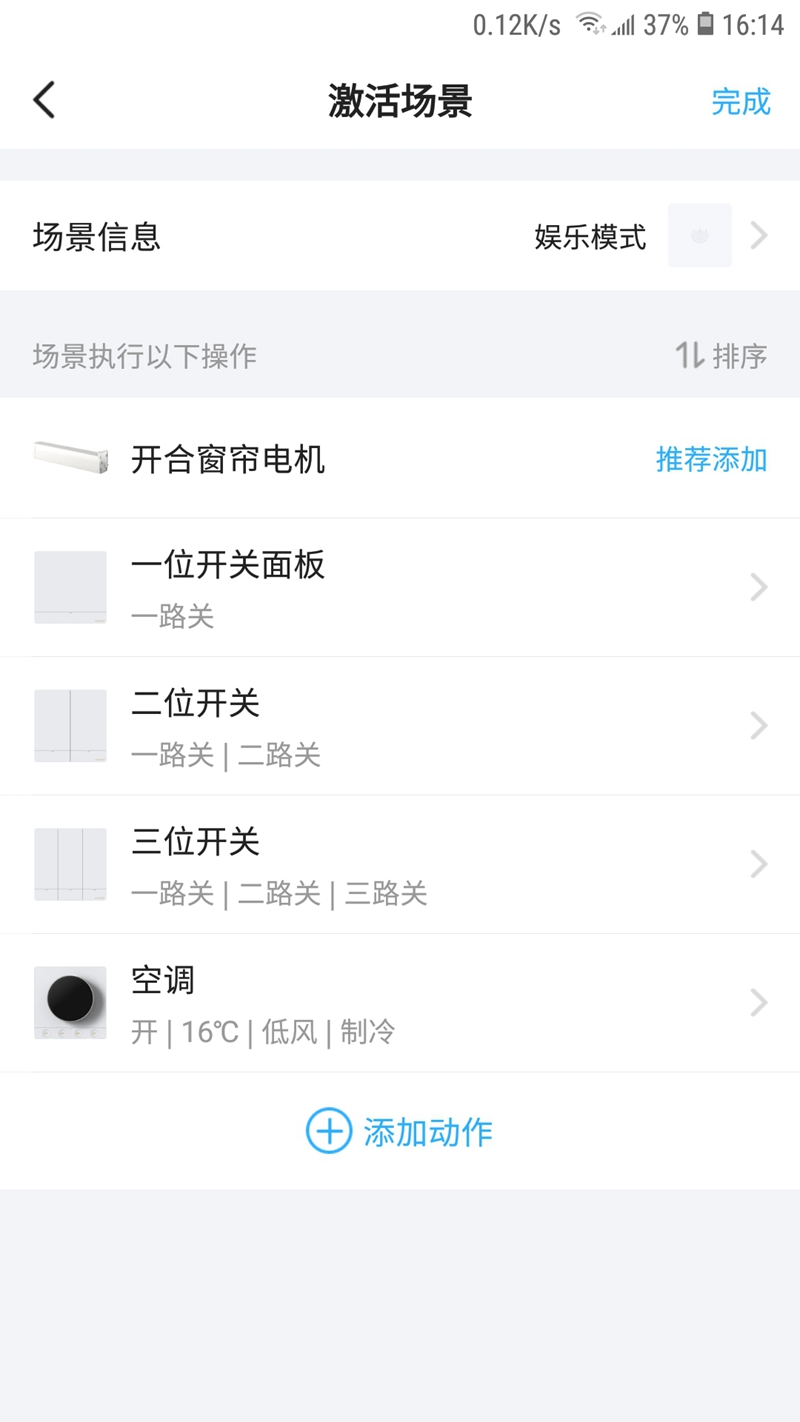Screen dimensions: 800x1422
Task: Go back from the 激活场景 screen
Action: coord(45,101)
